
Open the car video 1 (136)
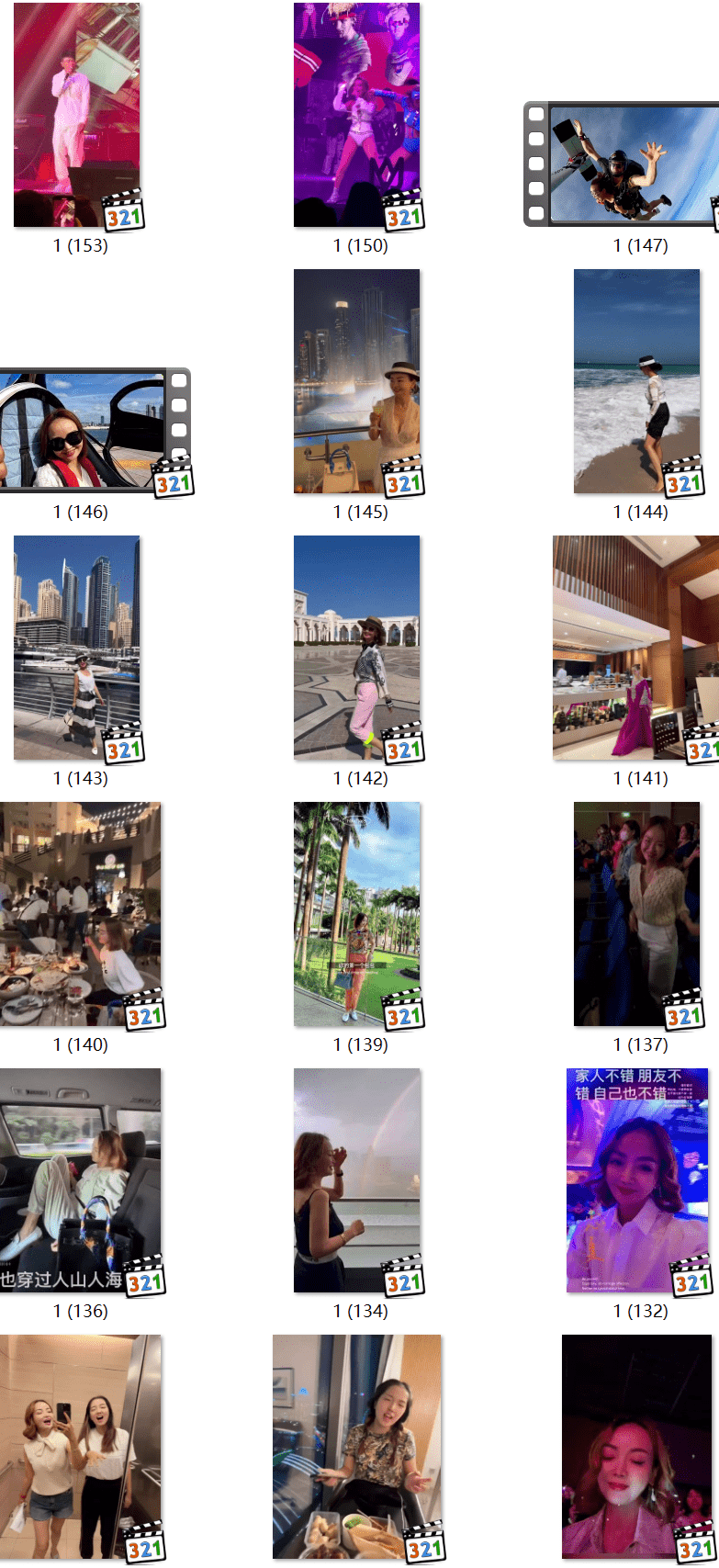point(81,1180)
